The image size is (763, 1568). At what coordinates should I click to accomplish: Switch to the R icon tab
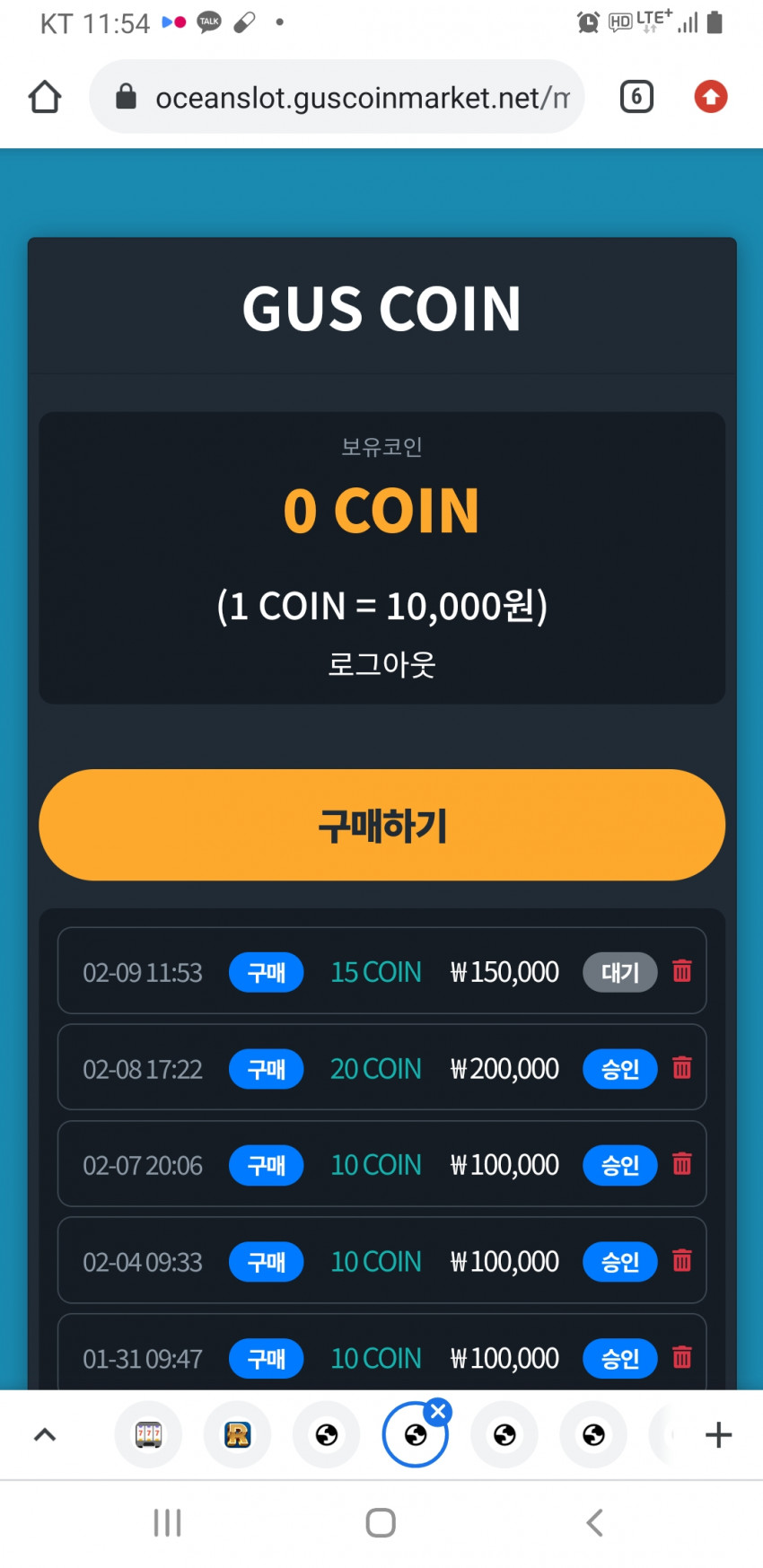(x=237, y=1435)
